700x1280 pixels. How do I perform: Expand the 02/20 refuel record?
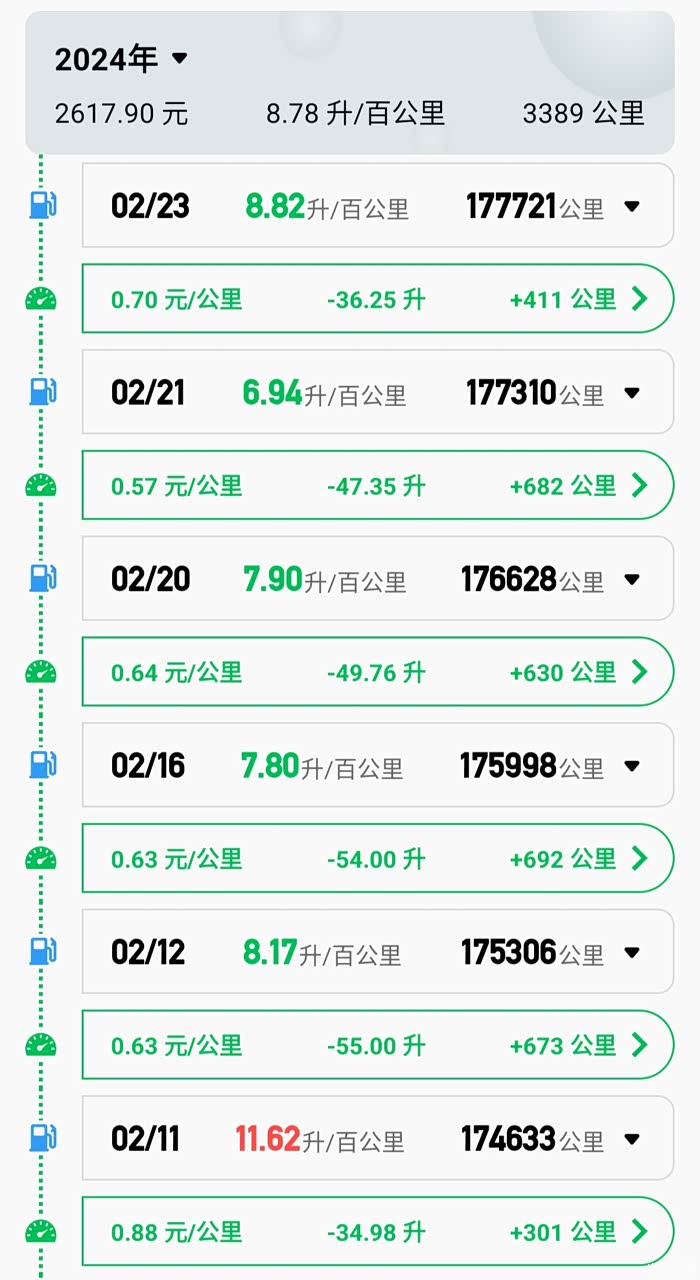pyautogui.click(x=631, y=579)
